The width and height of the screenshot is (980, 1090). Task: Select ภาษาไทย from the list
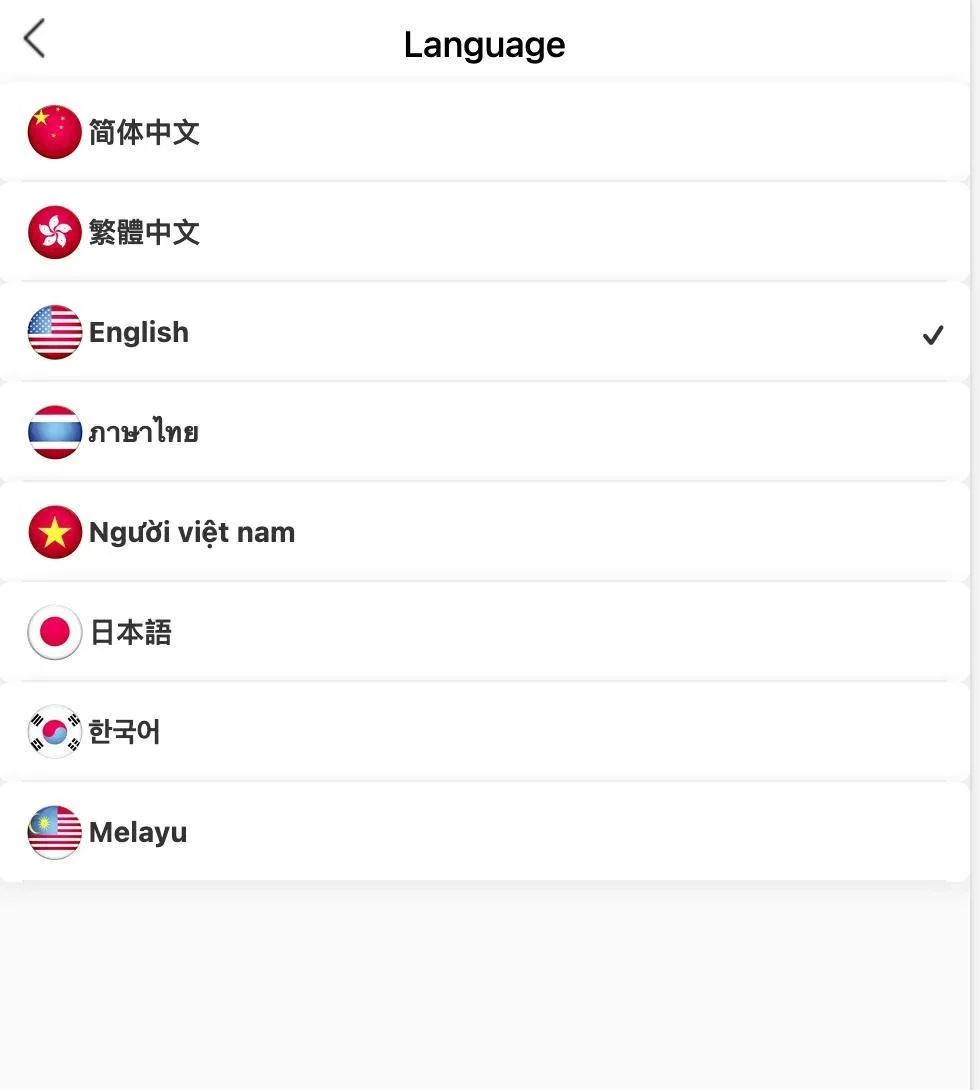(x=143, y=431)
